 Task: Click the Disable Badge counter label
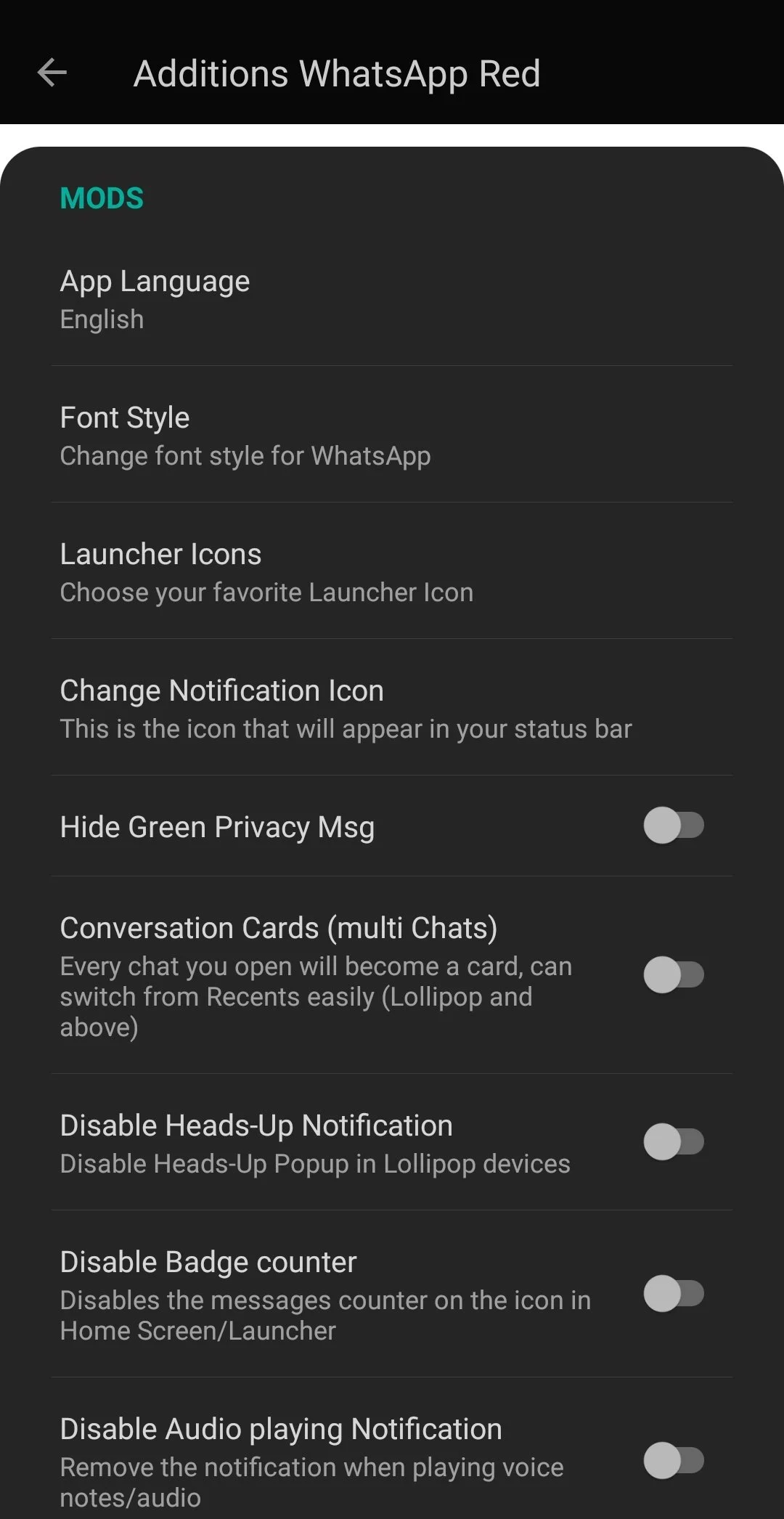pos(207,1261)
